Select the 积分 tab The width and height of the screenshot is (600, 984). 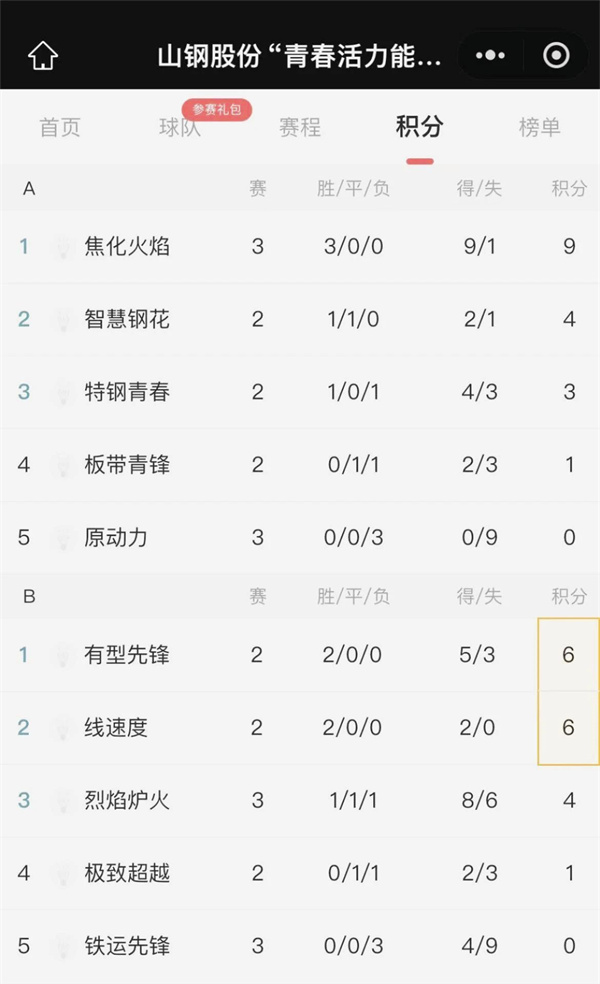[419, 128]
